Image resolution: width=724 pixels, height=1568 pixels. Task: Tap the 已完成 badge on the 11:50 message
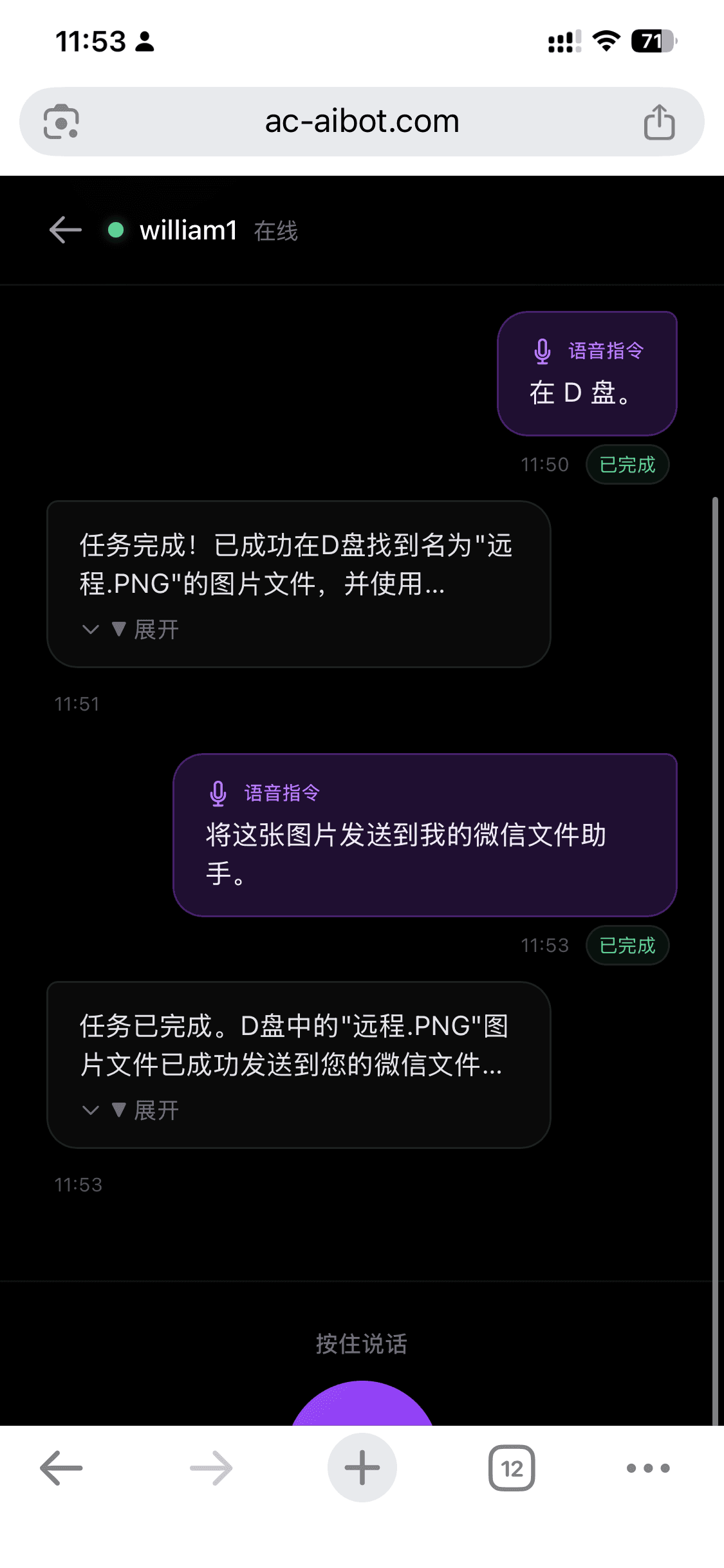[626, 464]
